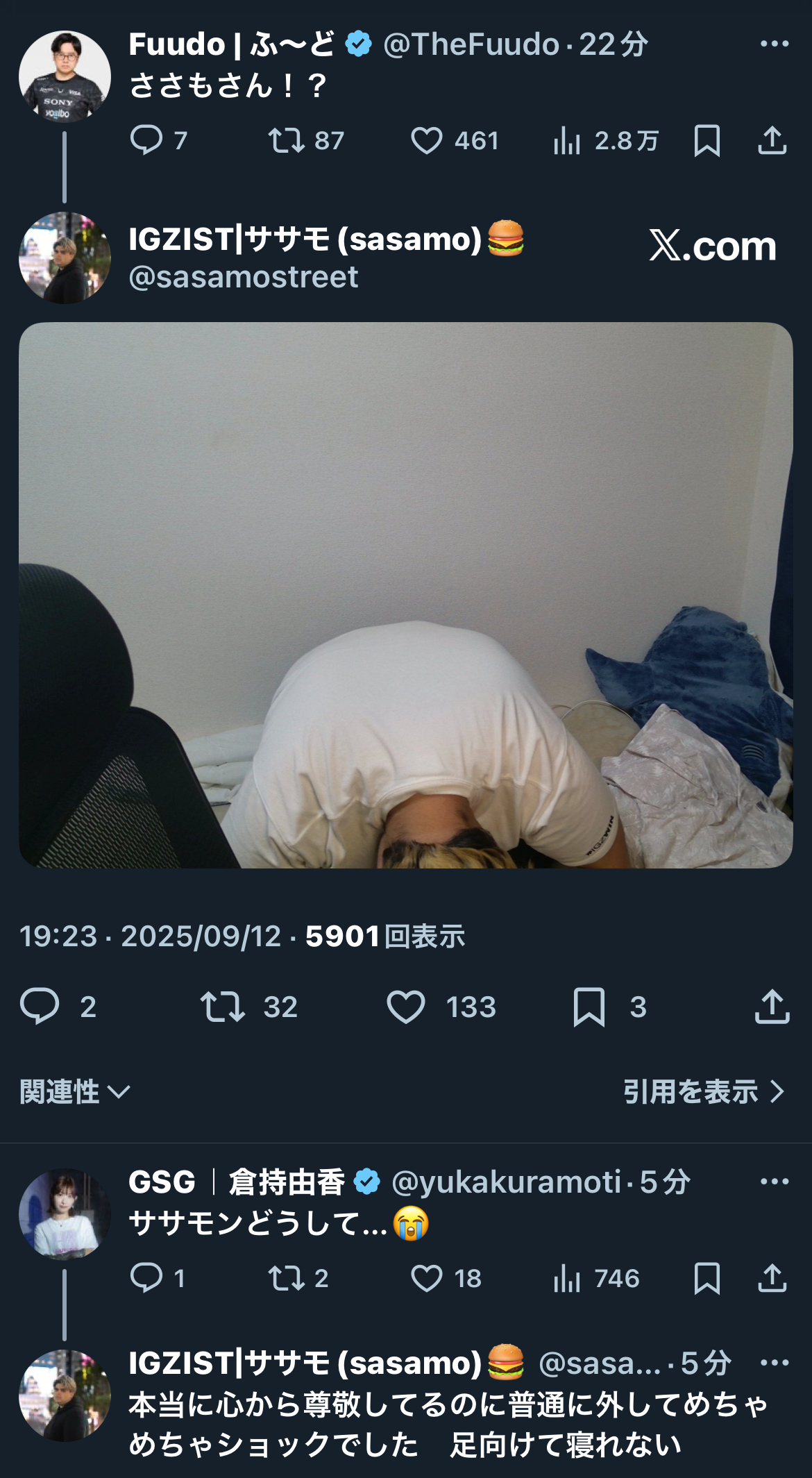Open 引用を表示 to view quotes
Screen dimensions: 812x1478
point(704,1091)
